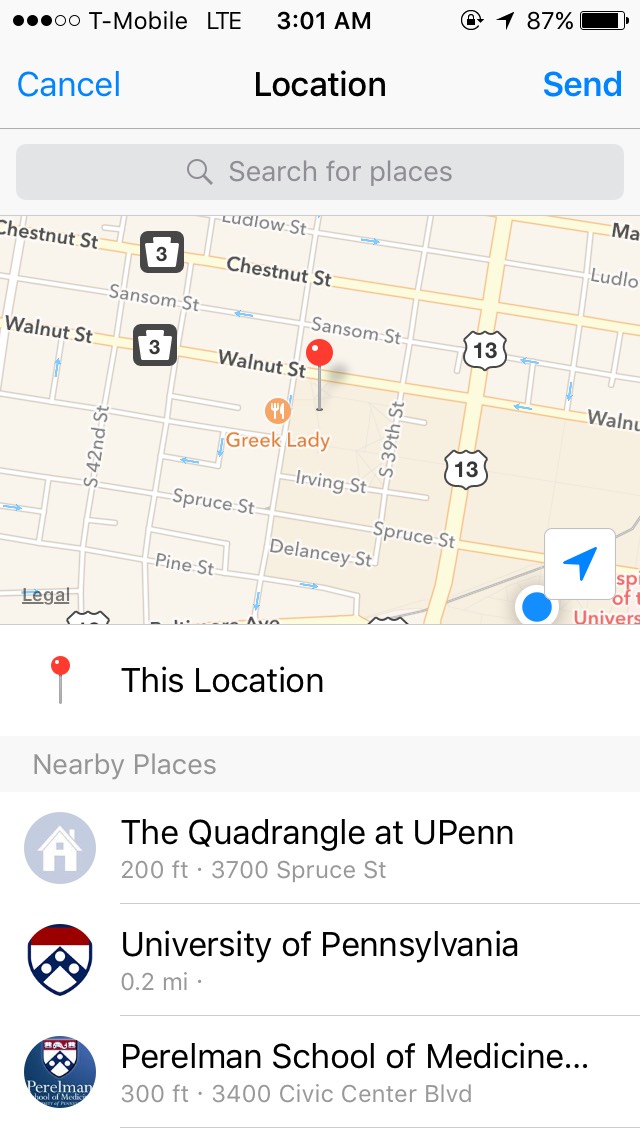
Task: Tap the Search for places field
Action: pyautogui.click(x=320, y=172)
